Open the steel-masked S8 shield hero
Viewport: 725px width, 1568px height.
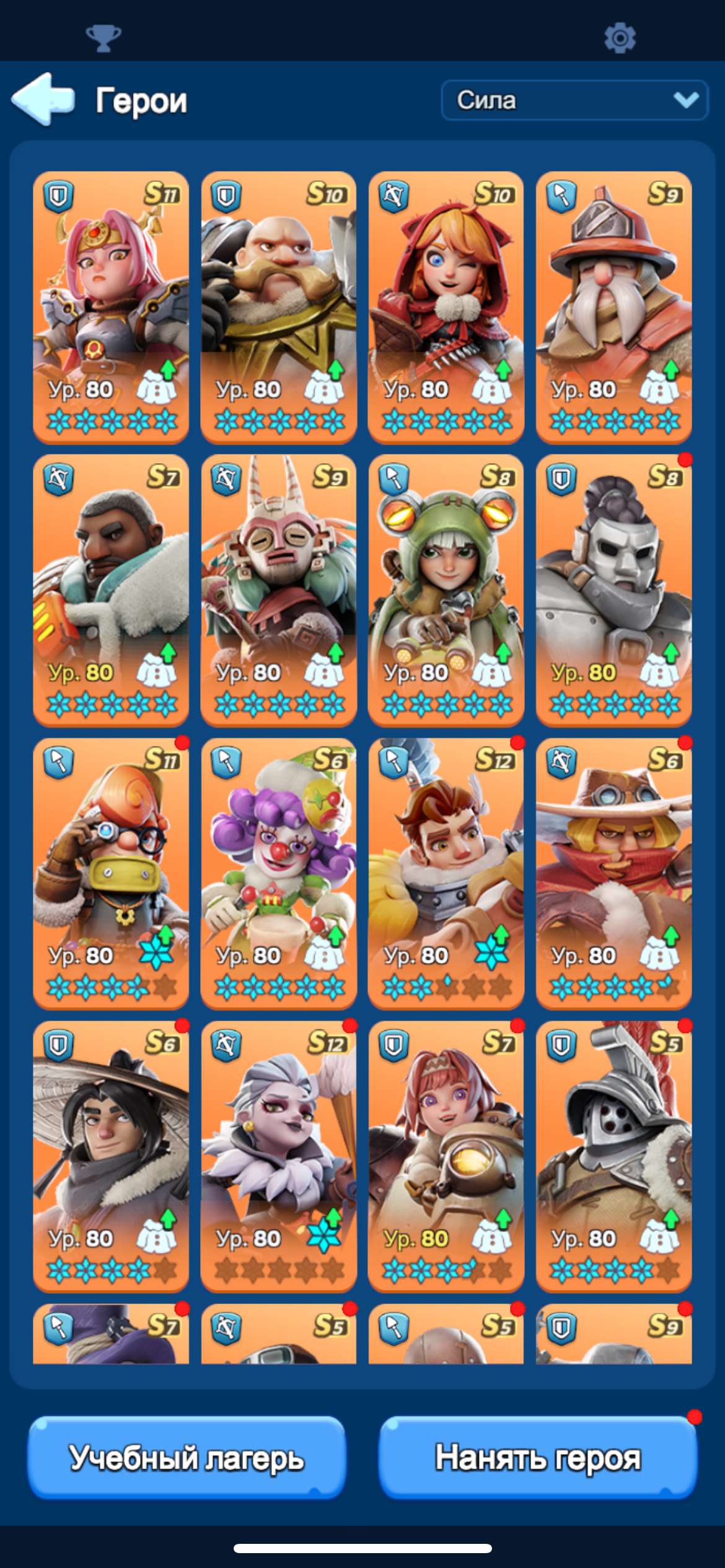tap(614, 590)
